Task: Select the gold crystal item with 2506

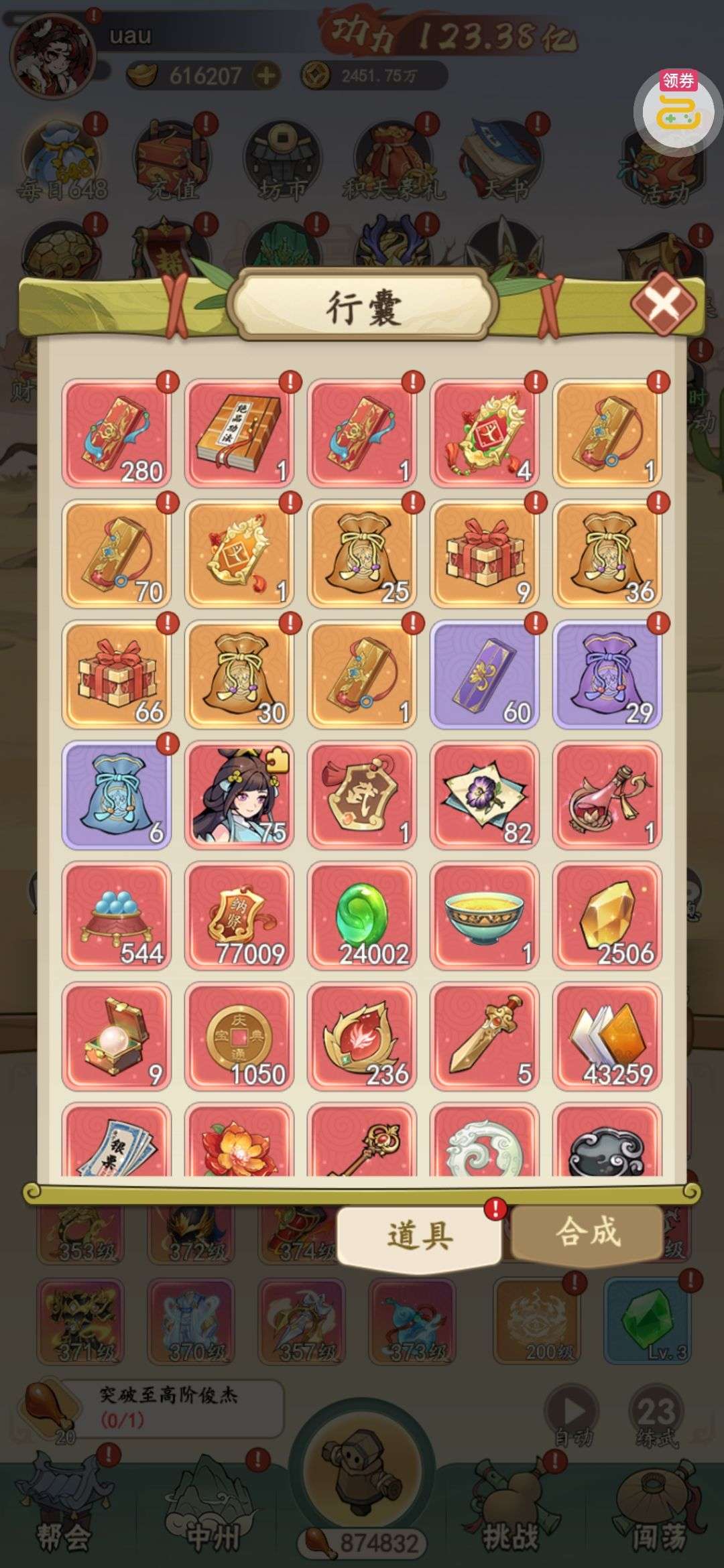Action: (607, 916)
